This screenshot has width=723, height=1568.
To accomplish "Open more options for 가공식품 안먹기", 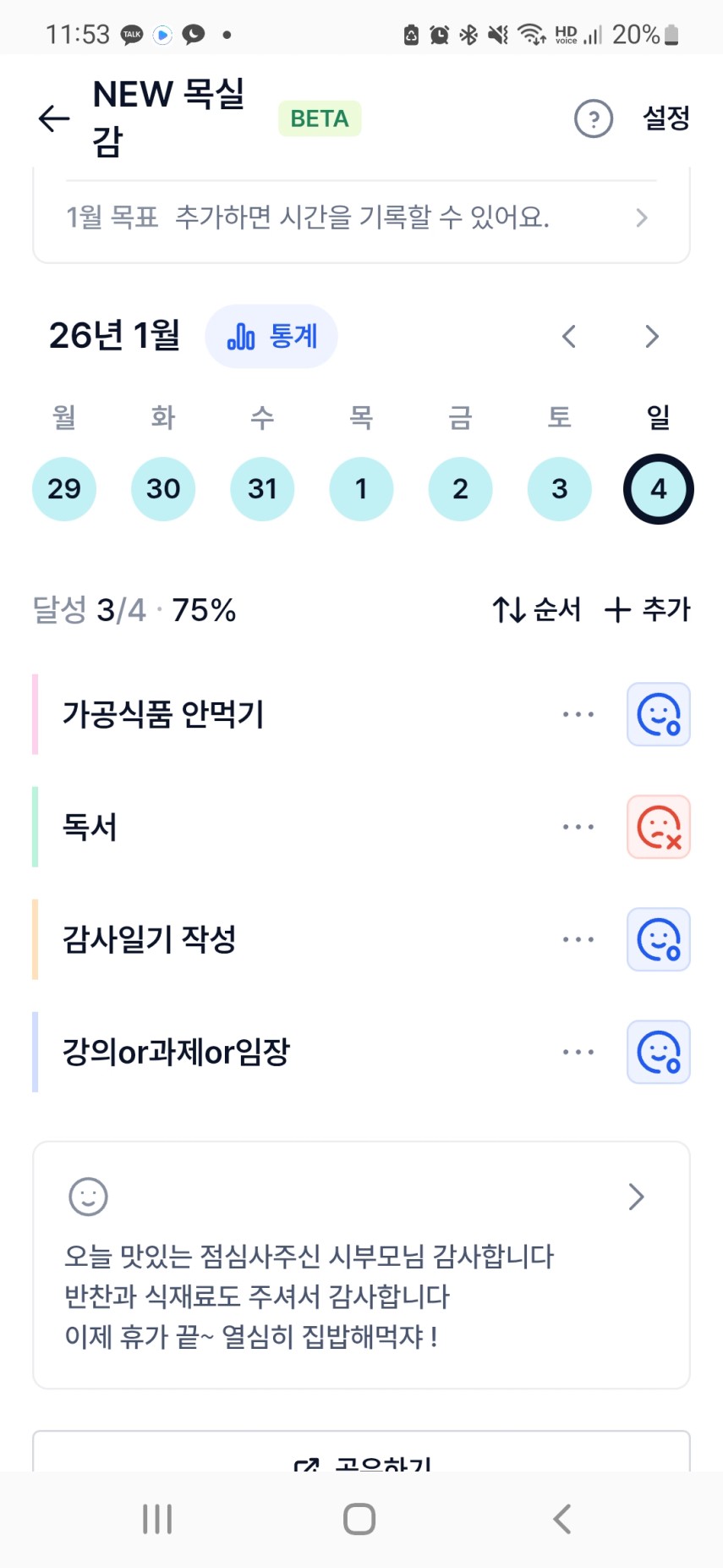I will click(x=578, y=714).
